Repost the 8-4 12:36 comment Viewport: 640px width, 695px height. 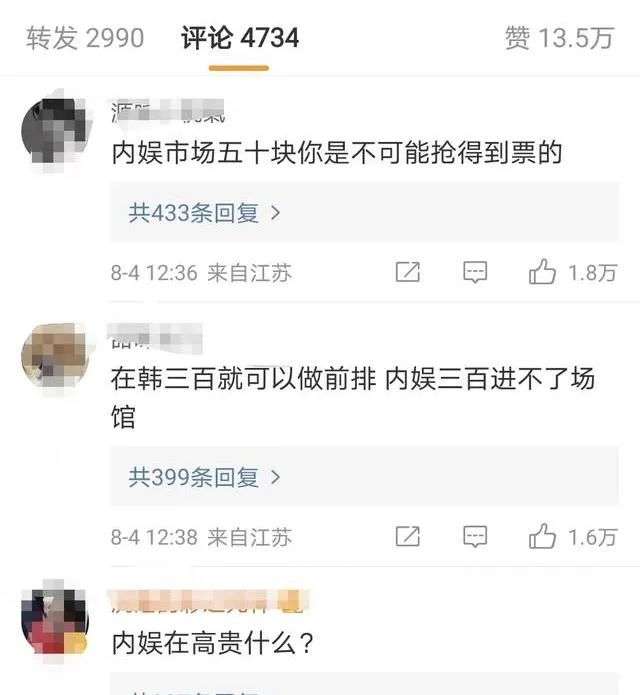407,272
